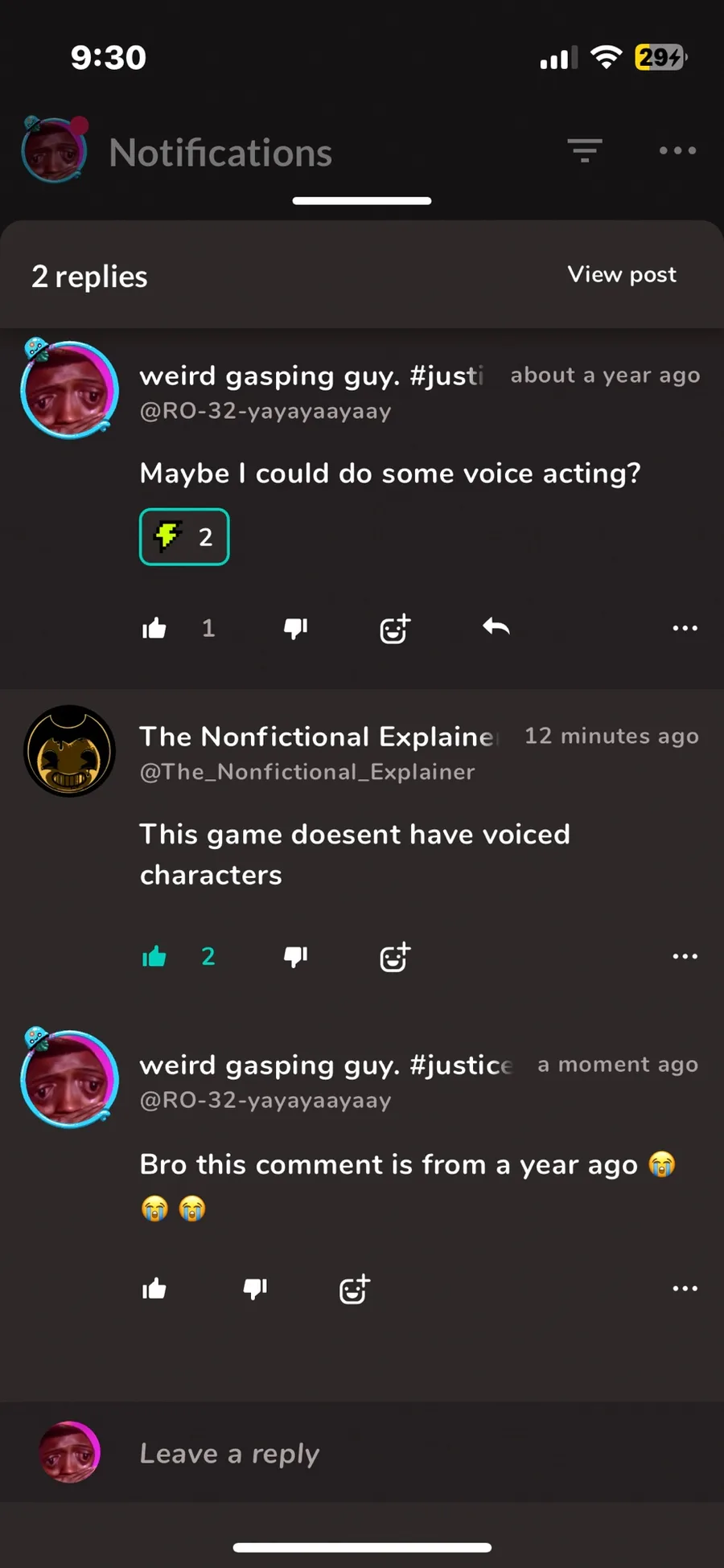The height and width of the screenshot is (1568, 724).
Task: Dislike the "Bro this comment" reply
Action: (x=255, y=1289)
